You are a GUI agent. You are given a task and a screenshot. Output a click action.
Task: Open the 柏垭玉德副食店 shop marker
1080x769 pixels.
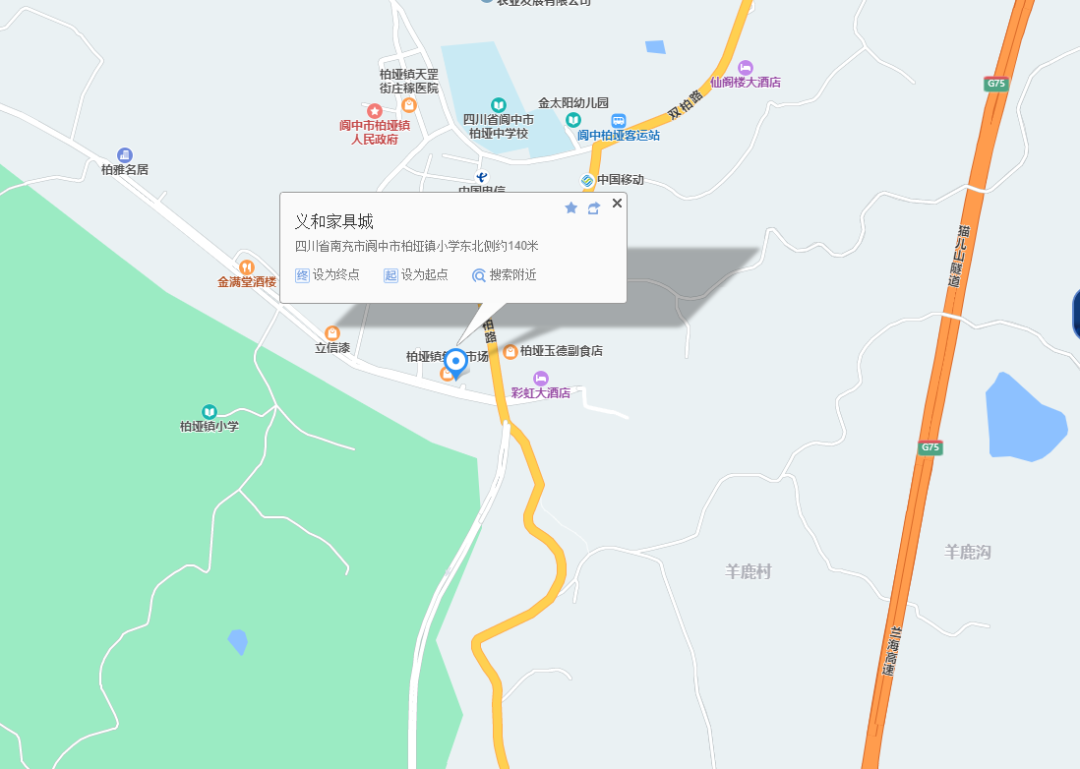[510, 351]
